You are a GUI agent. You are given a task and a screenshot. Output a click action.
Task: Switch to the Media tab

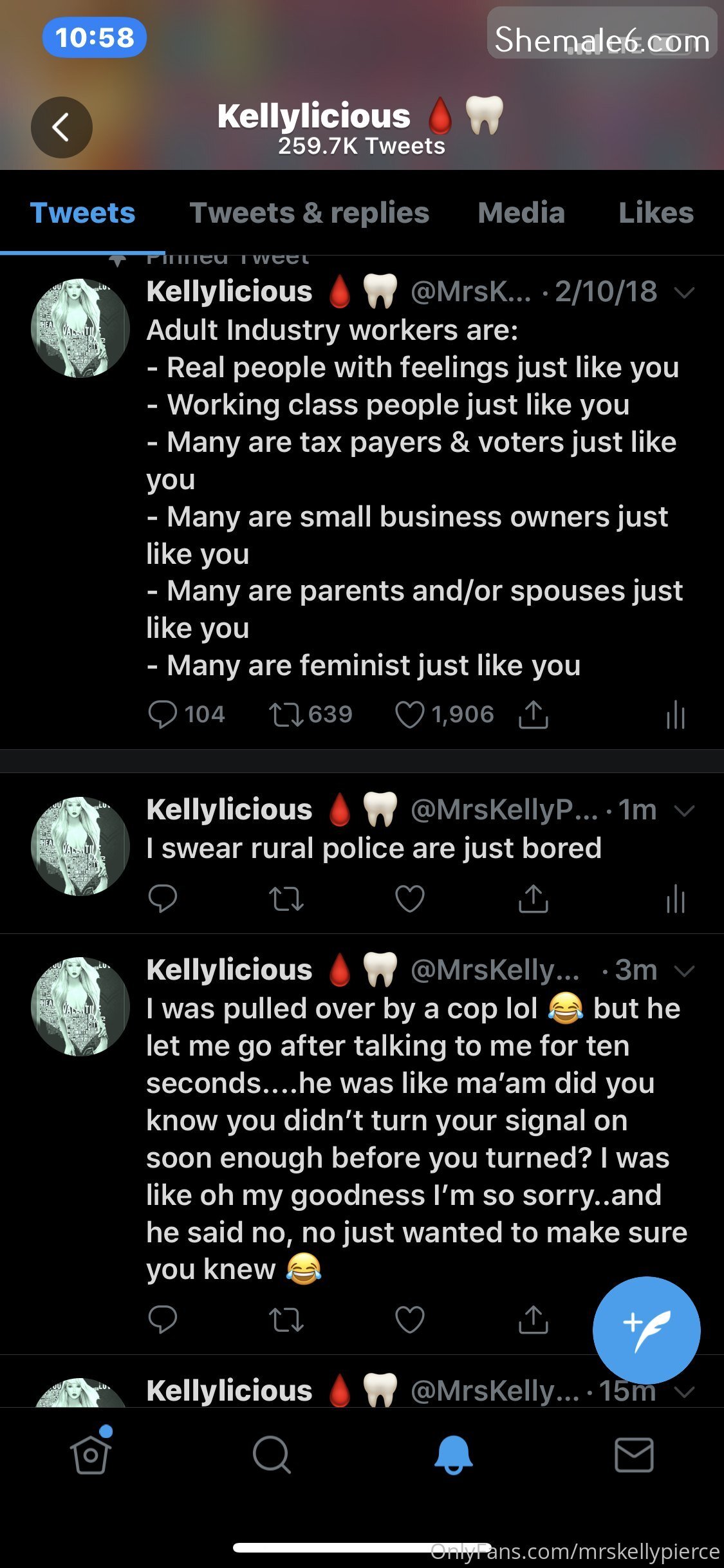point(521,213)
